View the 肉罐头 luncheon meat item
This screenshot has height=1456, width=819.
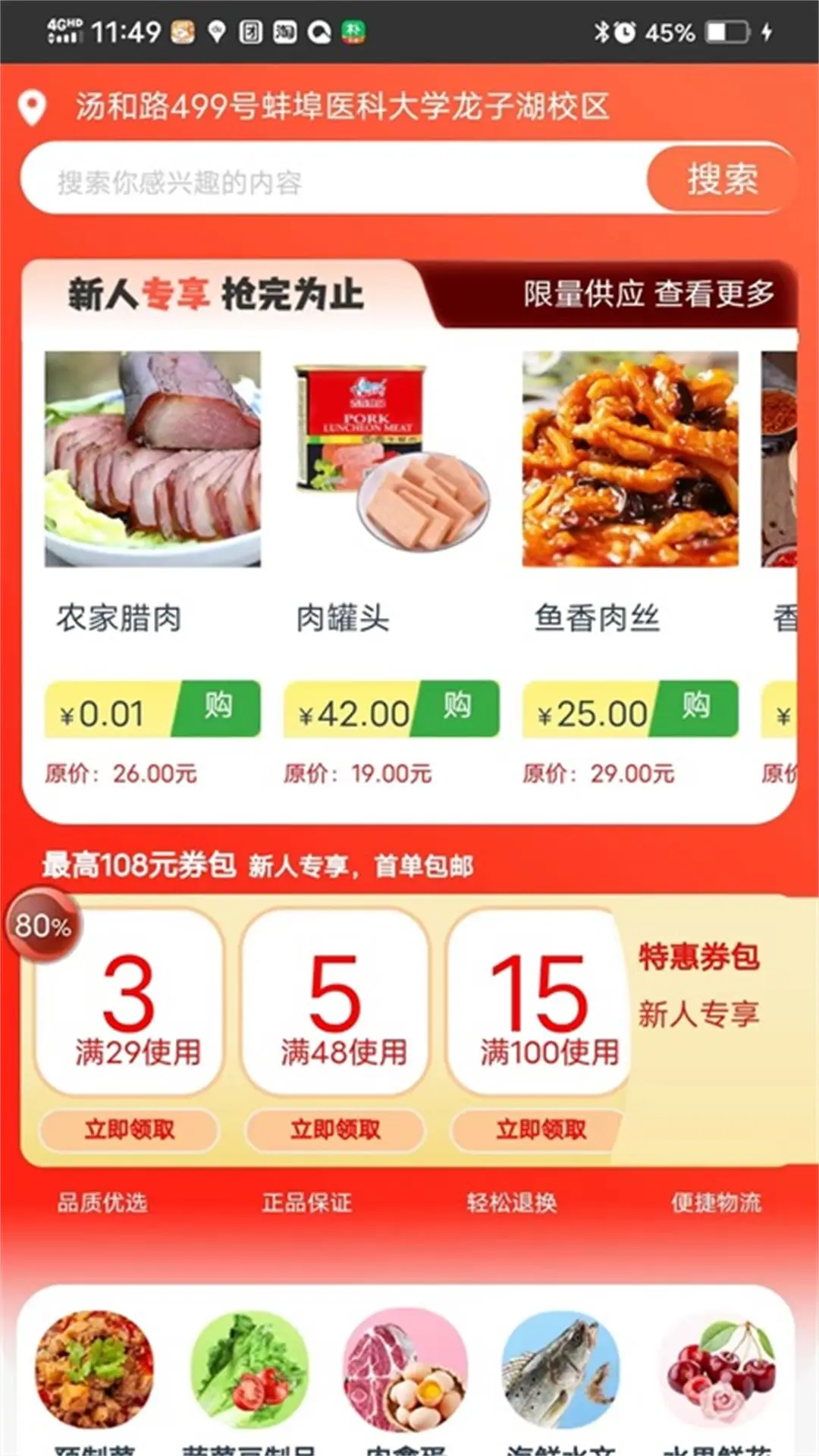click(x=391, y=459)
